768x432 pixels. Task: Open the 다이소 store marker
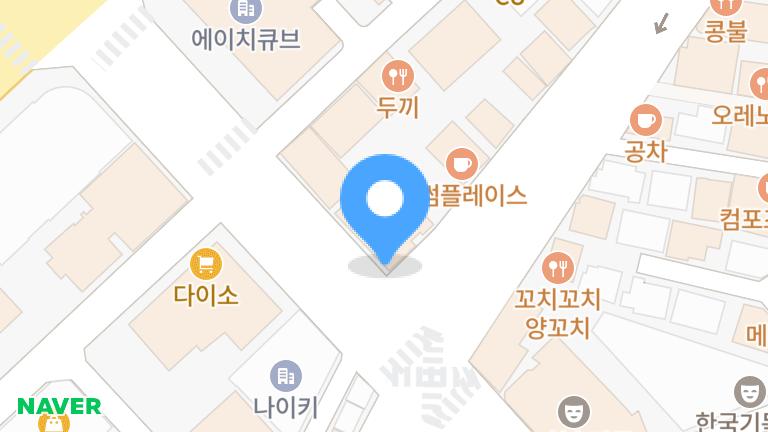click(x=206, y=264)
